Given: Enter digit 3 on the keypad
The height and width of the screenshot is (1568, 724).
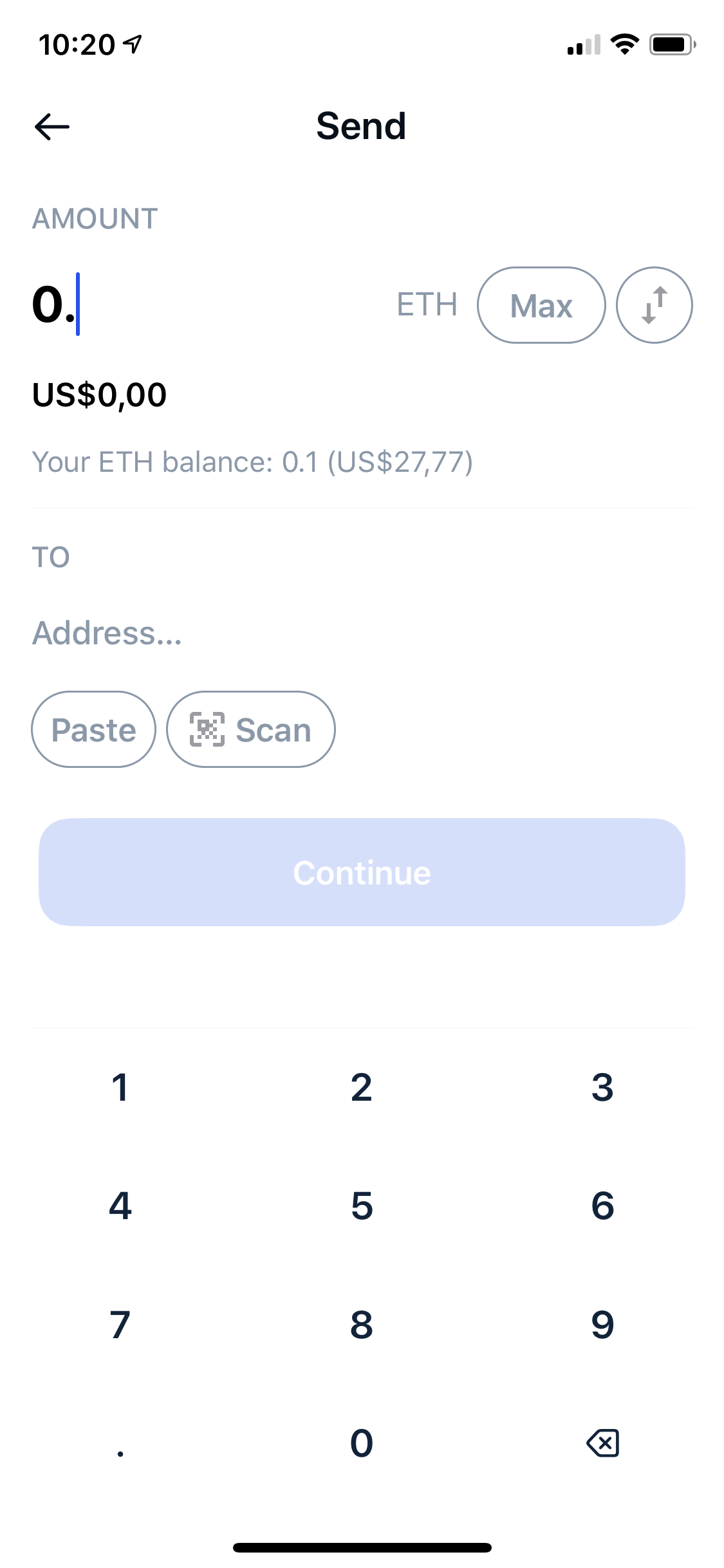Looking at the screenshot, I should pyautogui.click(x=603, y=1087).
